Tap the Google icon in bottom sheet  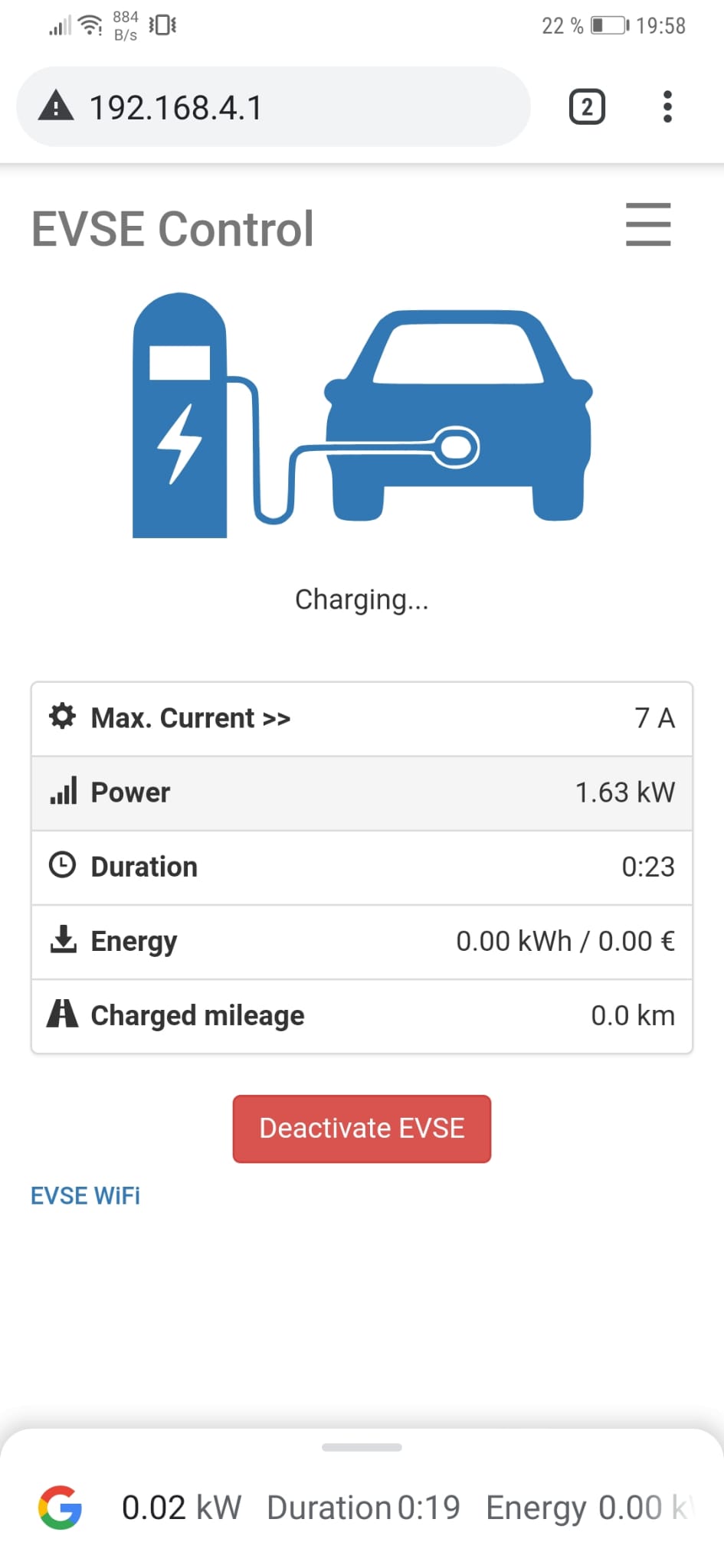click(61, 1508)
